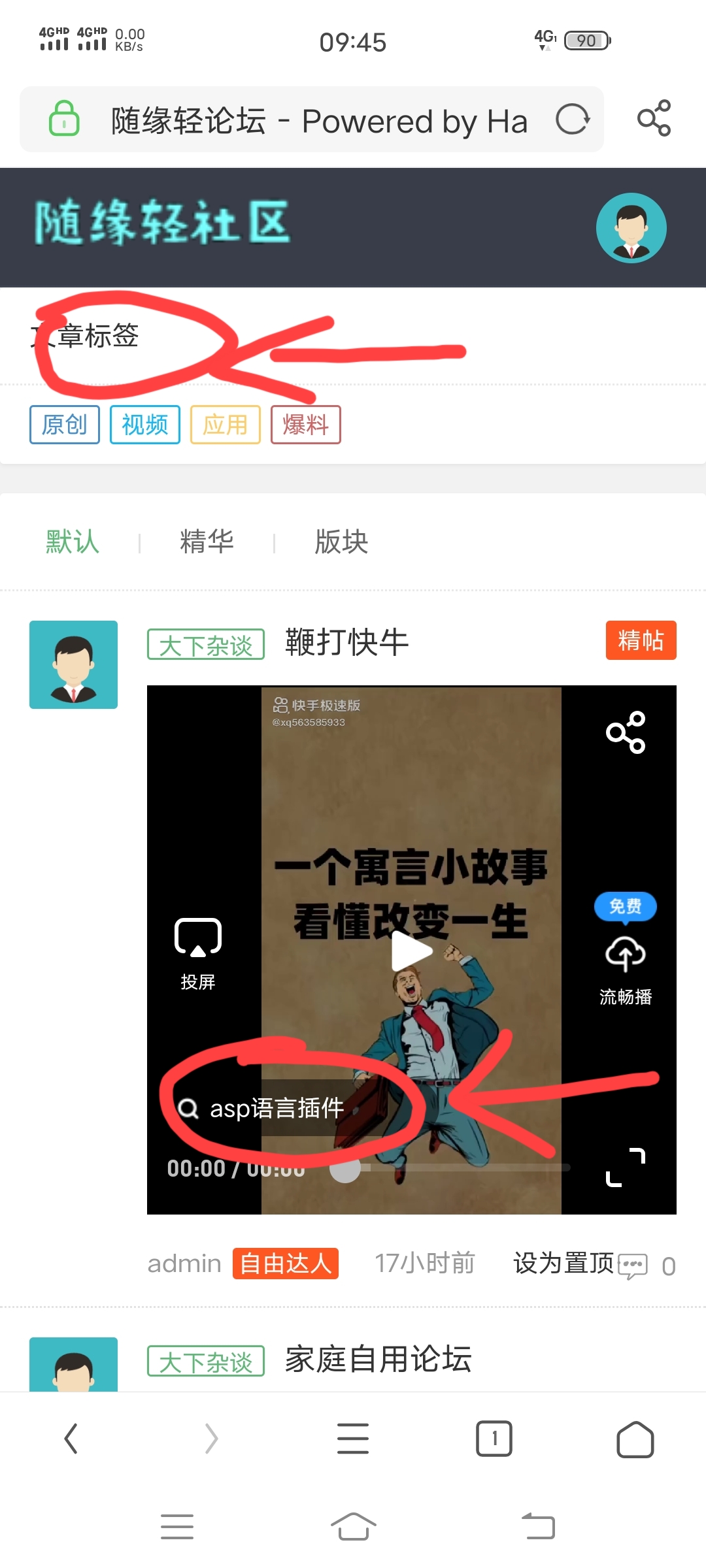The height and width of the screenshot is (1568, 706).
Task: Filter by the 爆料 tag
Action: coord(305,425)
